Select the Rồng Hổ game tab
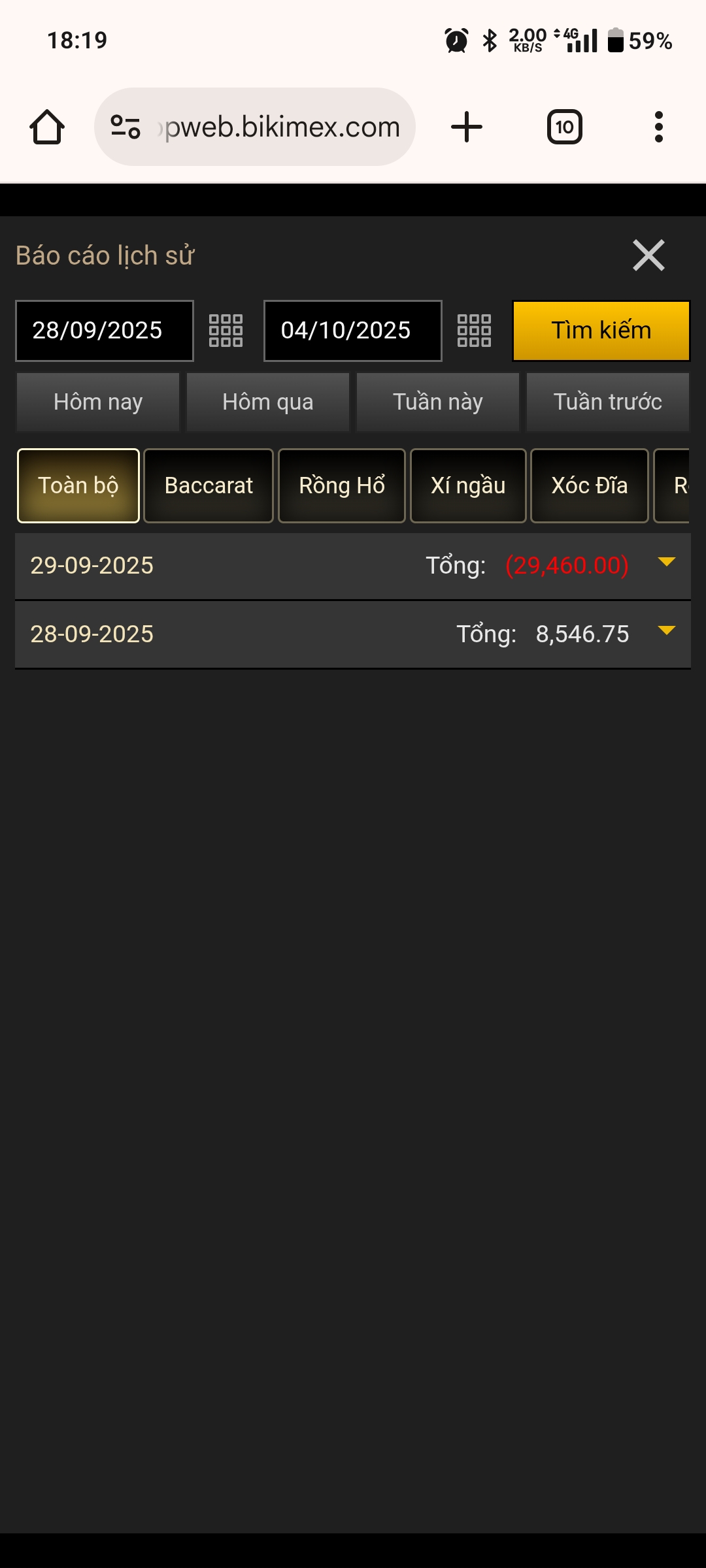706x1568 pixels. tap(342, 485)
